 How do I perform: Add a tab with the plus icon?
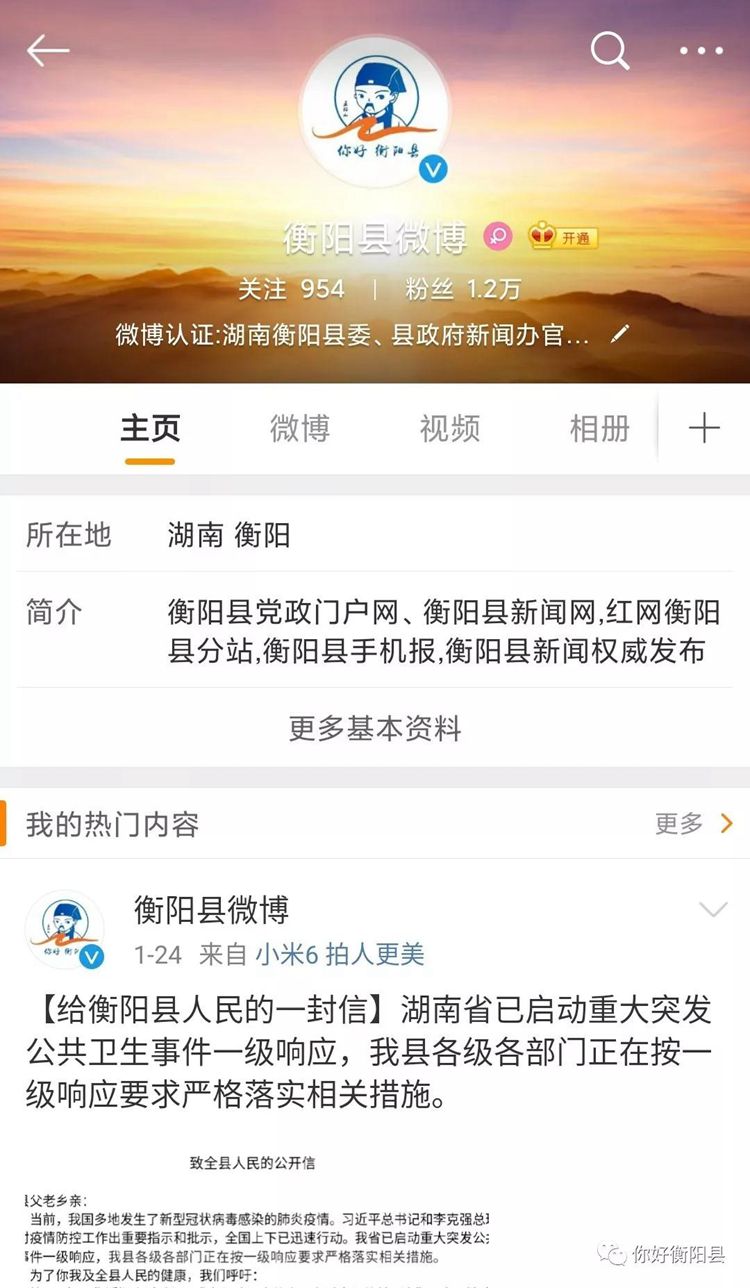pos(704,428)
